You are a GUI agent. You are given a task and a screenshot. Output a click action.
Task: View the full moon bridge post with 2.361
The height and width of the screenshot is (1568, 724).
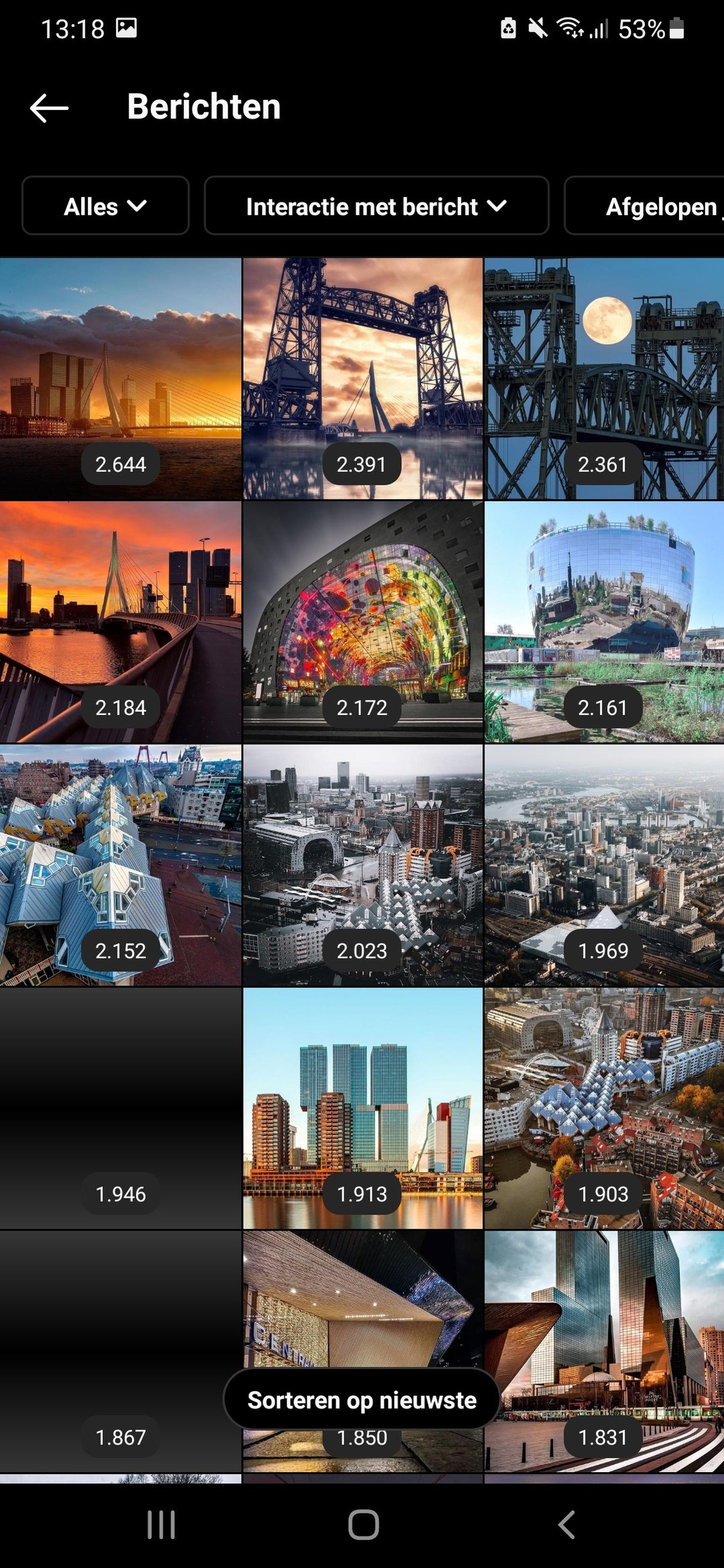[x=604, y=379]
